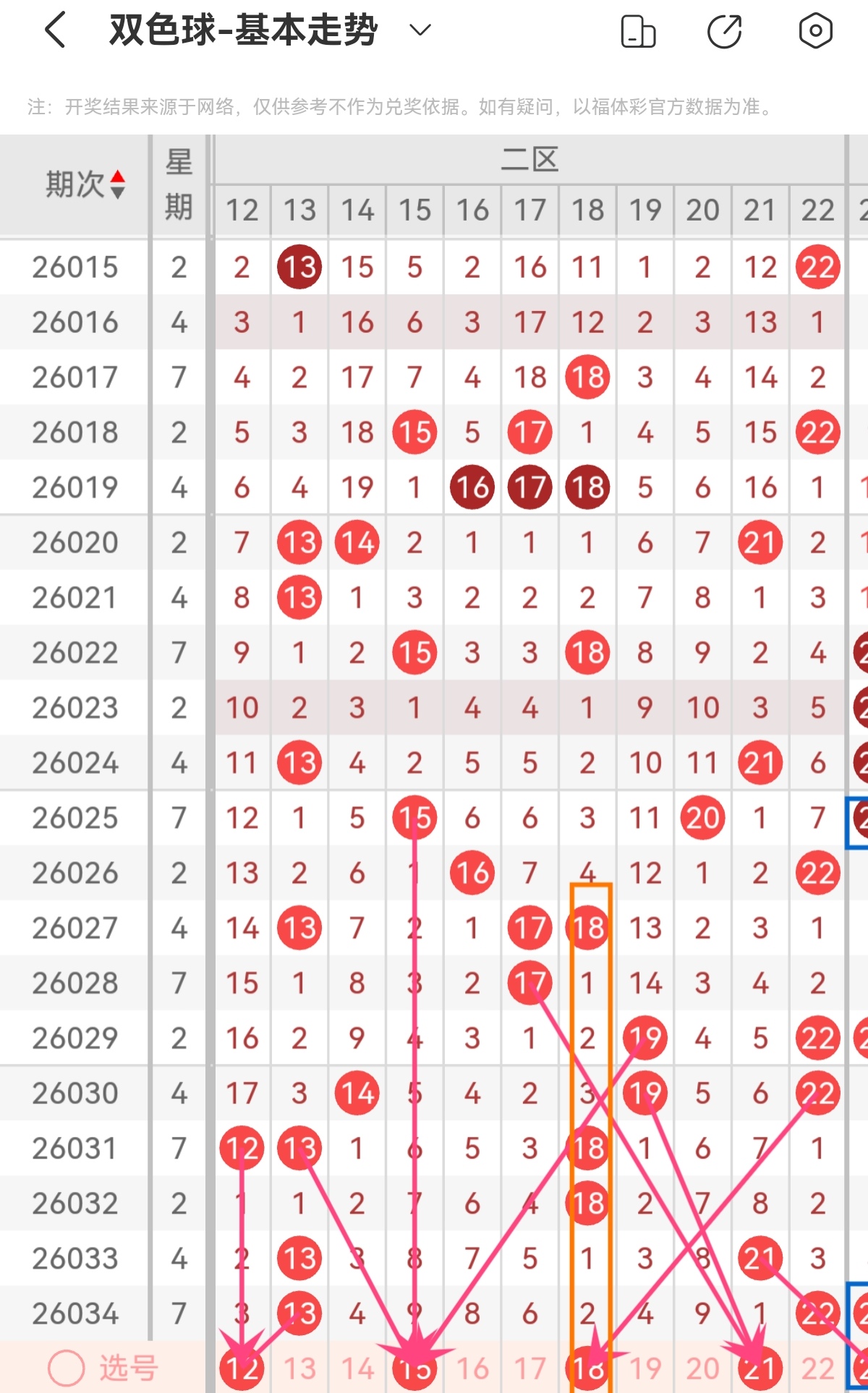The height and width of the screenshot is (1393, 868).
Task: Select number 16 in the 选号 row
Action: click(472, 1368)
